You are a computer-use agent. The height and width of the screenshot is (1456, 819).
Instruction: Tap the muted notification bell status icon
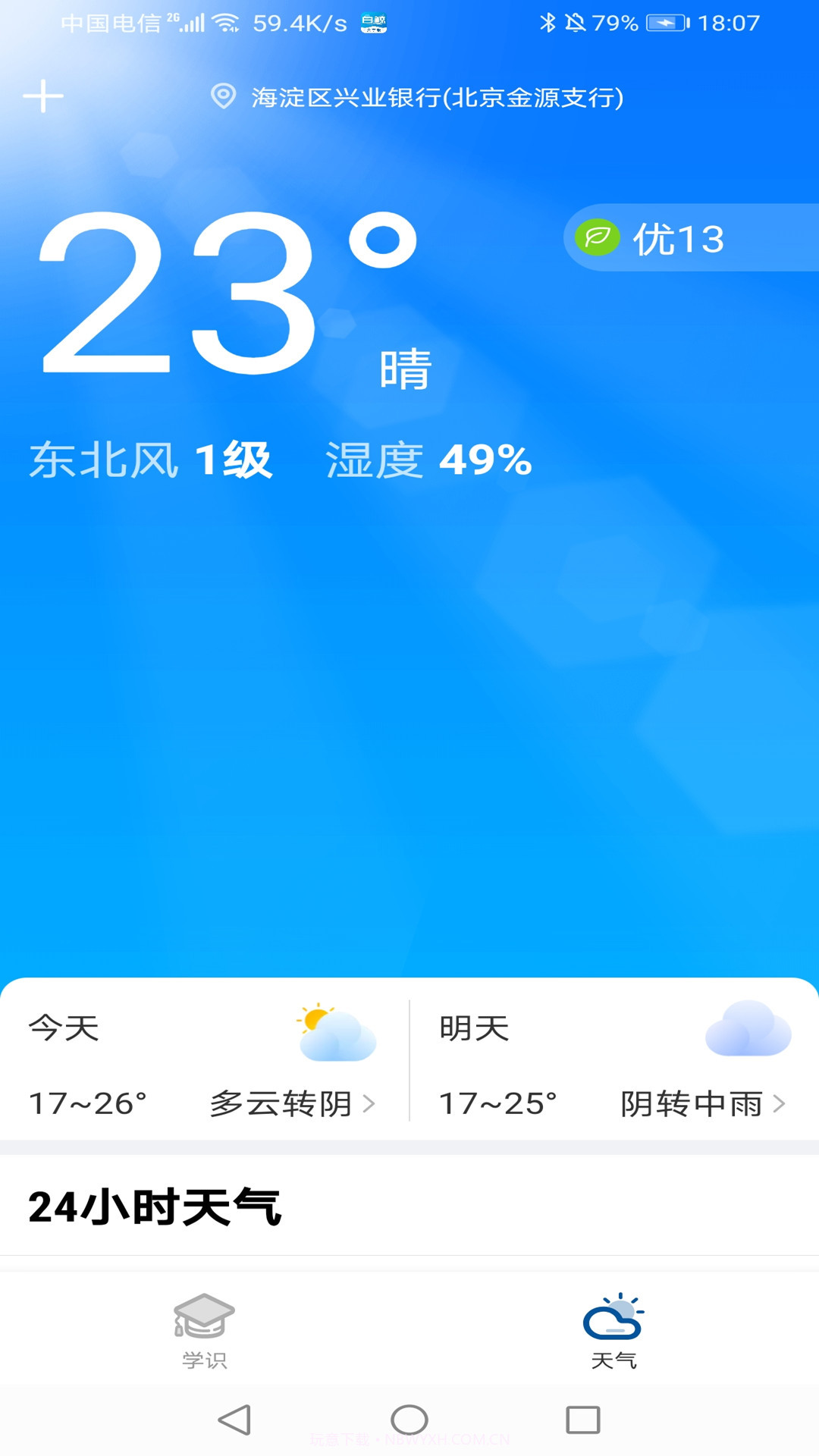click(574, 23)
